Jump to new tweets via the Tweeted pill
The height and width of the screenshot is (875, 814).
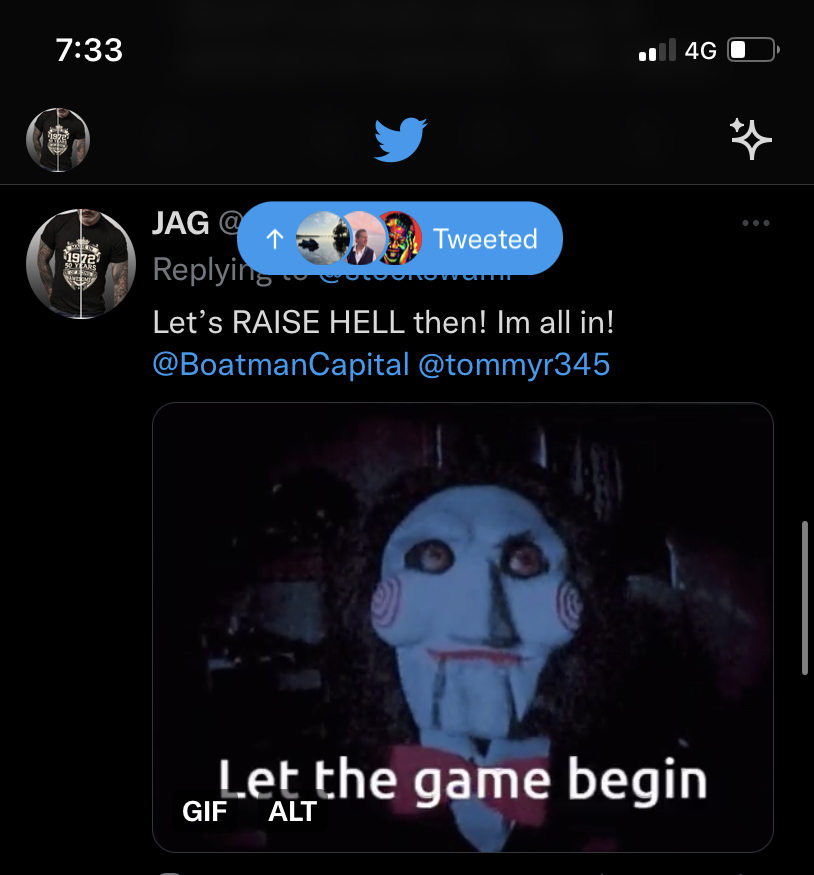pos(400,239)
